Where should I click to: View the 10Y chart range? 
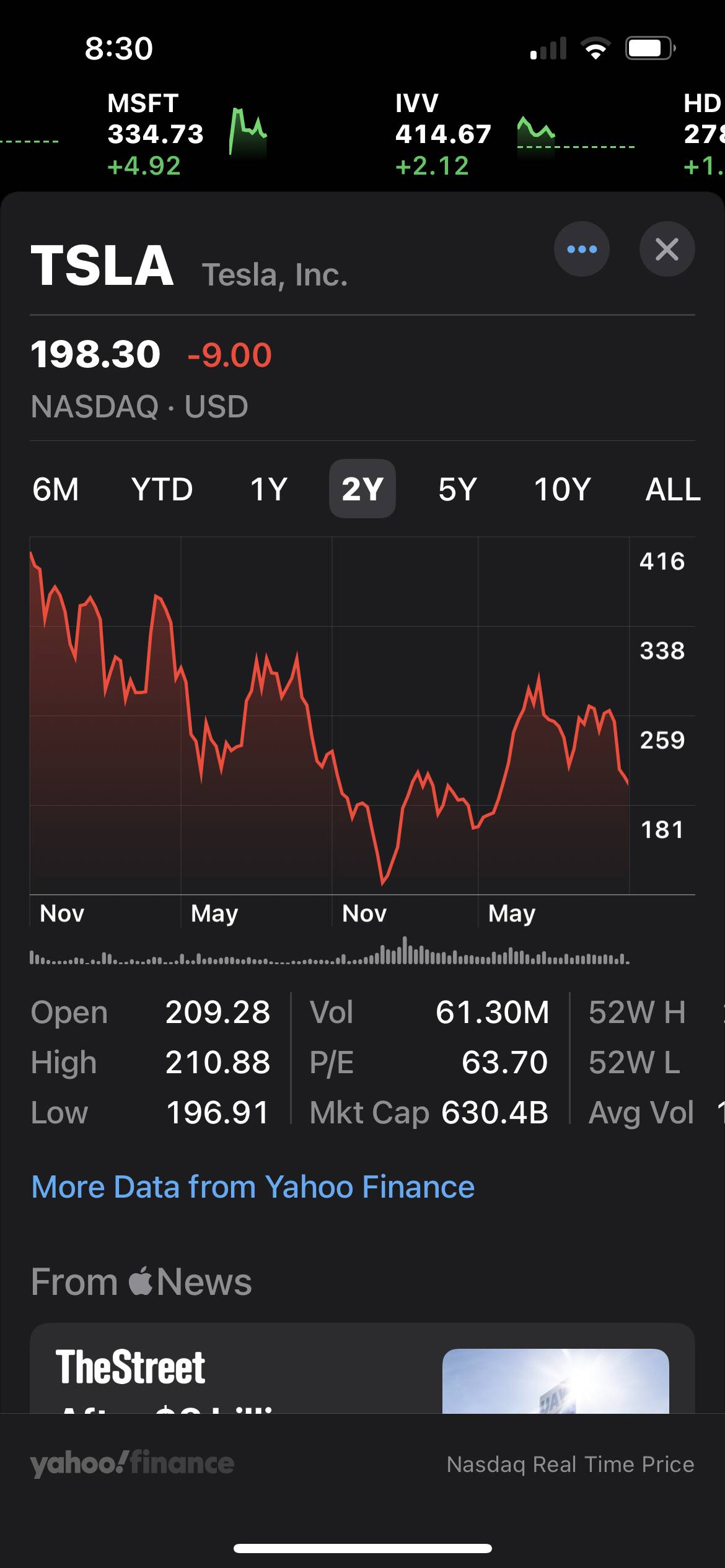[562, 489]
